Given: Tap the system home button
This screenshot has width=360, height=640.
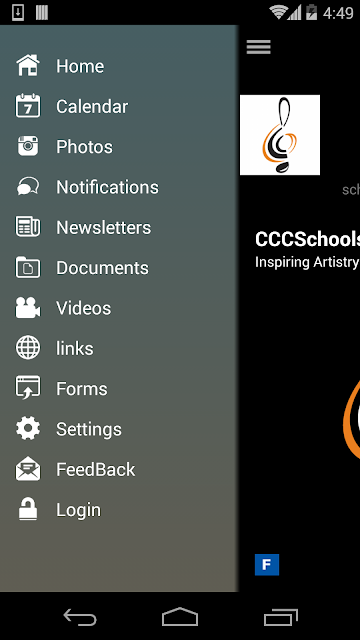Looking at the screenshot, I should [x=180, y=617].
